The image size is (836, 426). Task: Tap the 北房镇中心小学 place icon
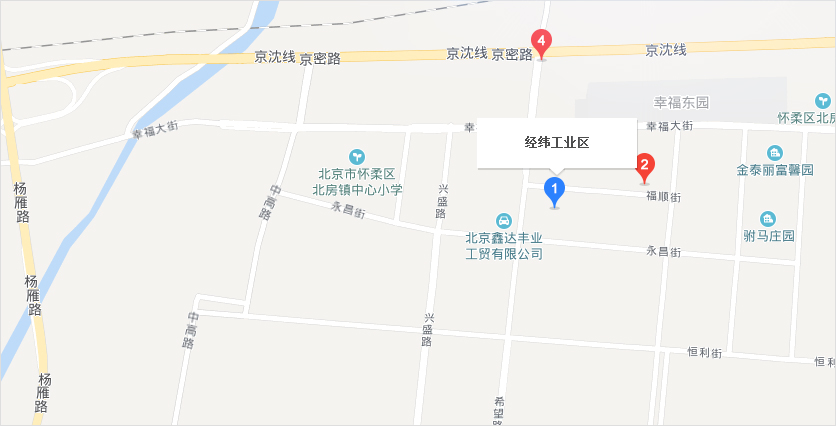357,156
